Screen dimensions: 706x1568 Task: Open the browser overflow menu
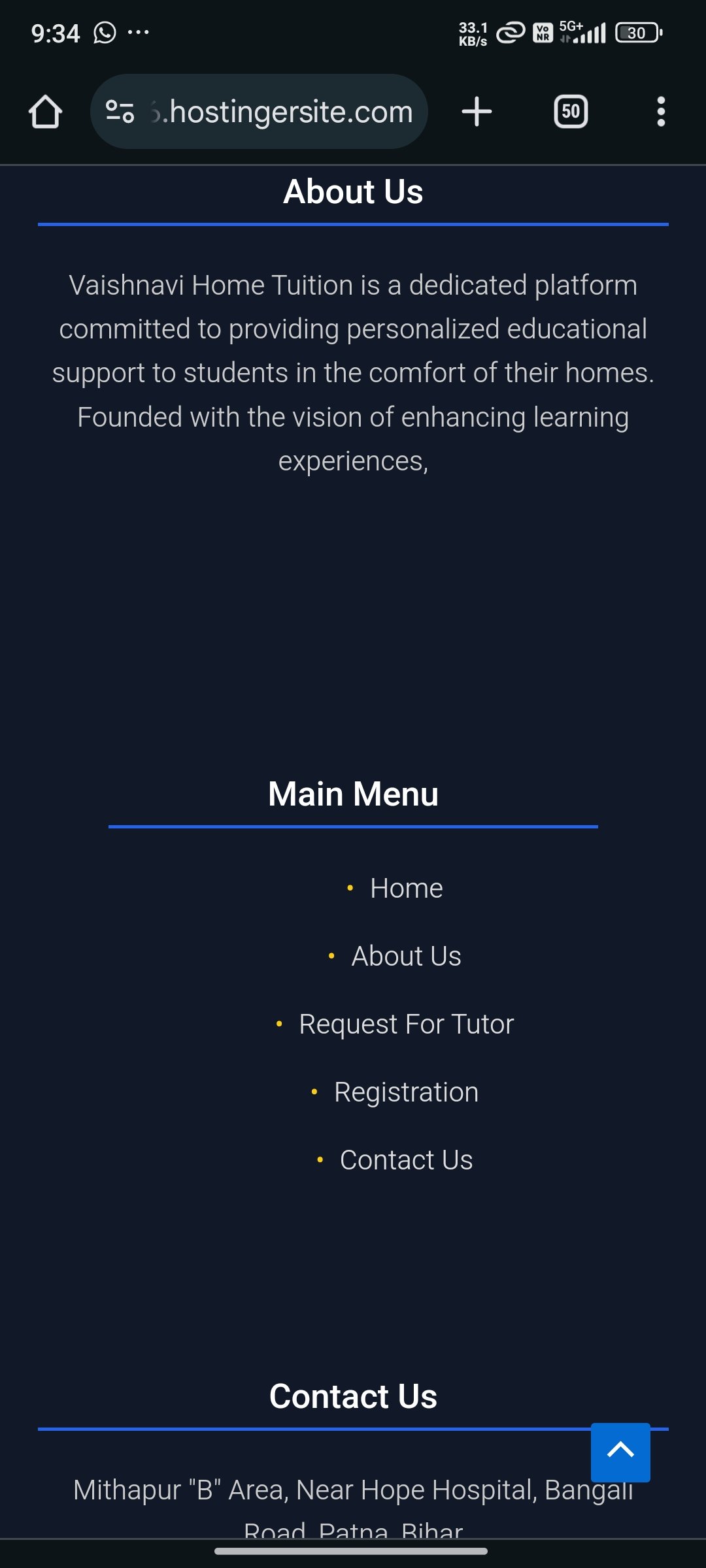tap(661, 112)
